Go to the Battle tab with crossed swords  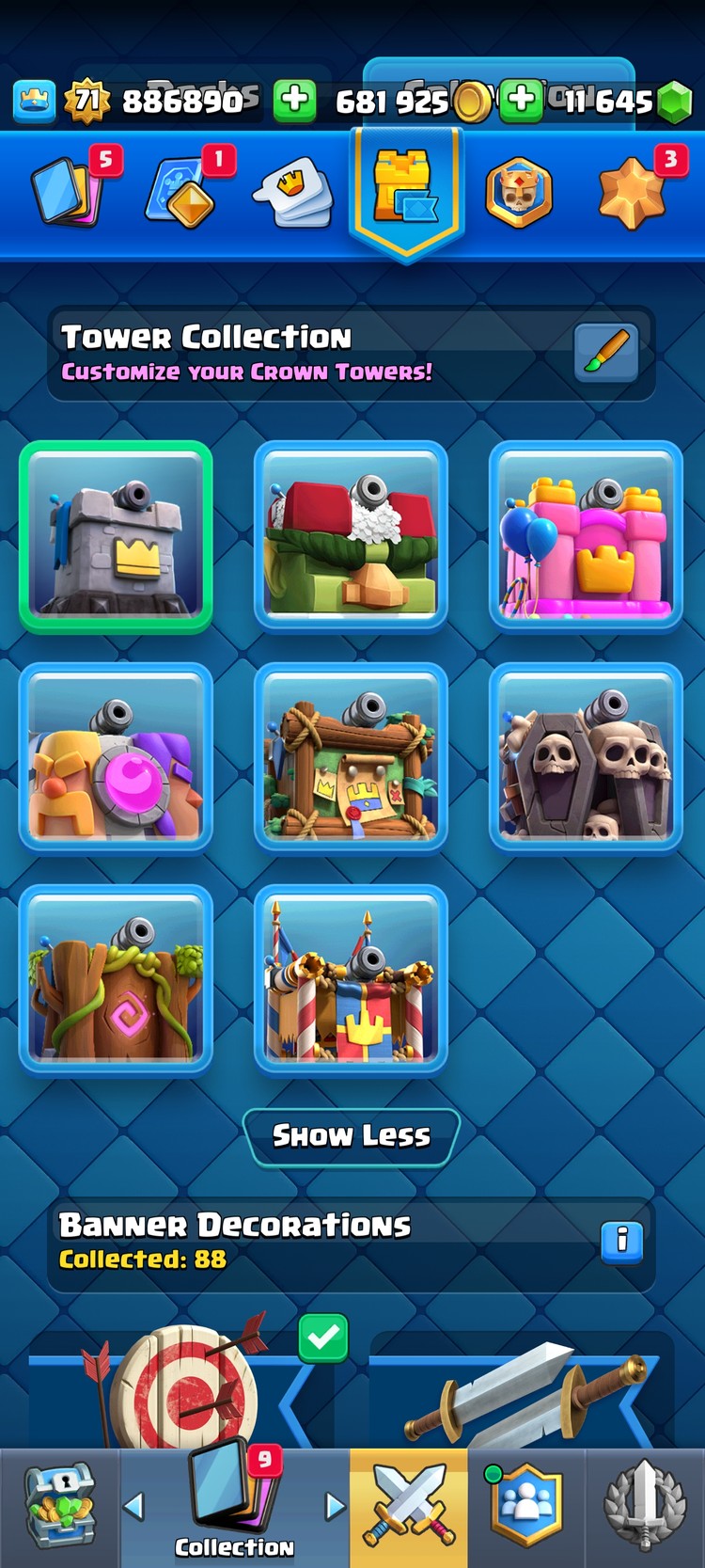[409, 1508]
